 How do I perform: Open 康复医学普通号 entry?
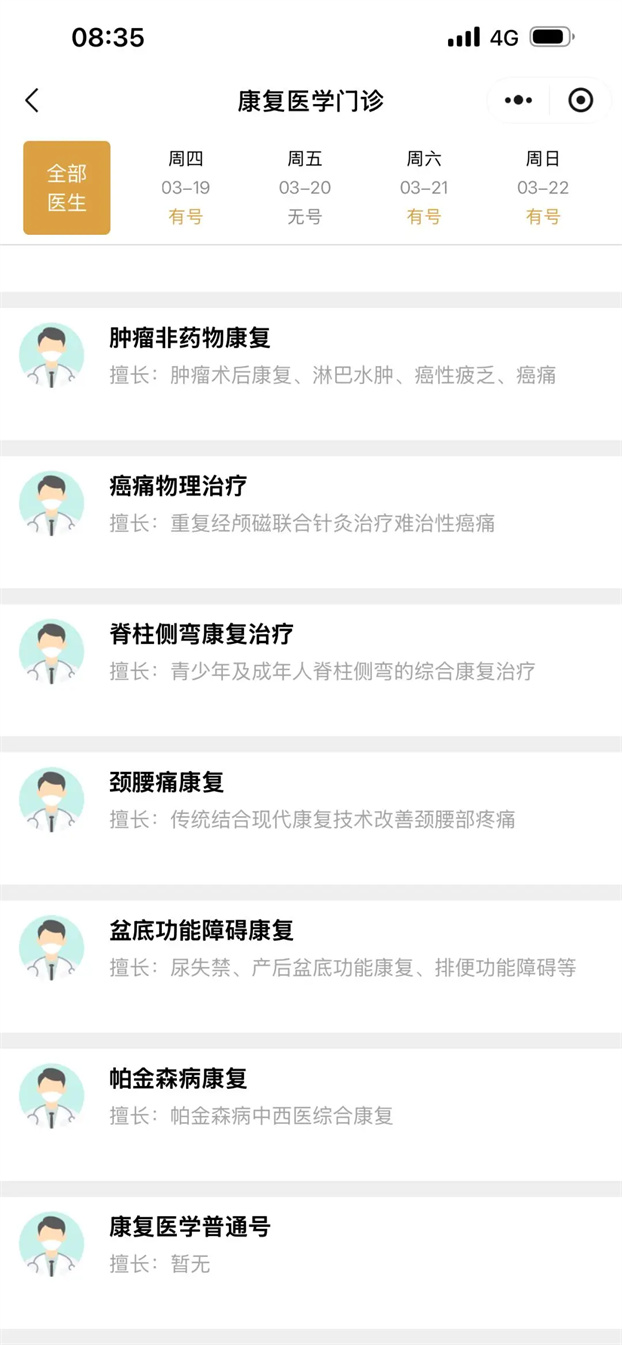click(311, 1245)
